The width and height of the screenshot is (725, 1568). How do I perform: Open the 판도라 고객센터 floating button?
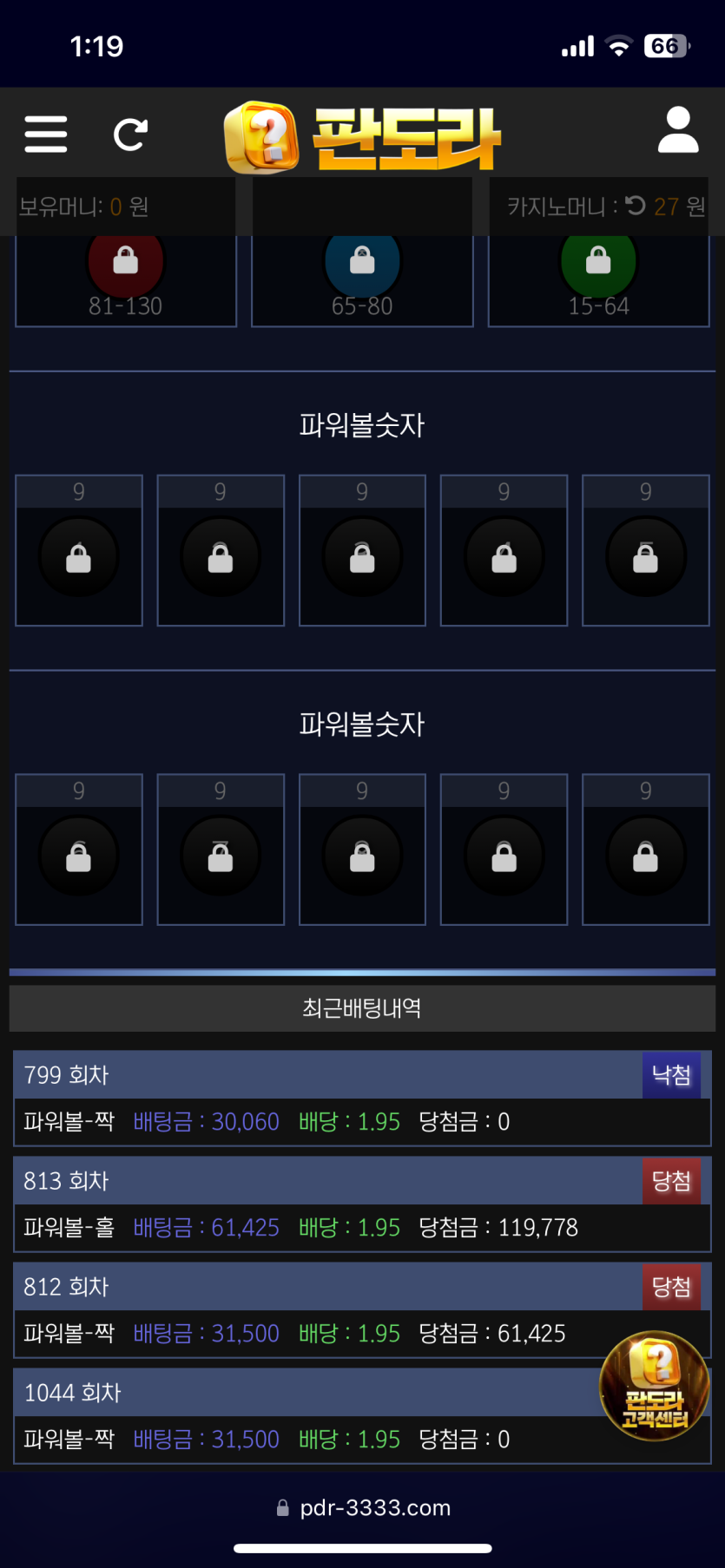click(x=655, y=1386)
